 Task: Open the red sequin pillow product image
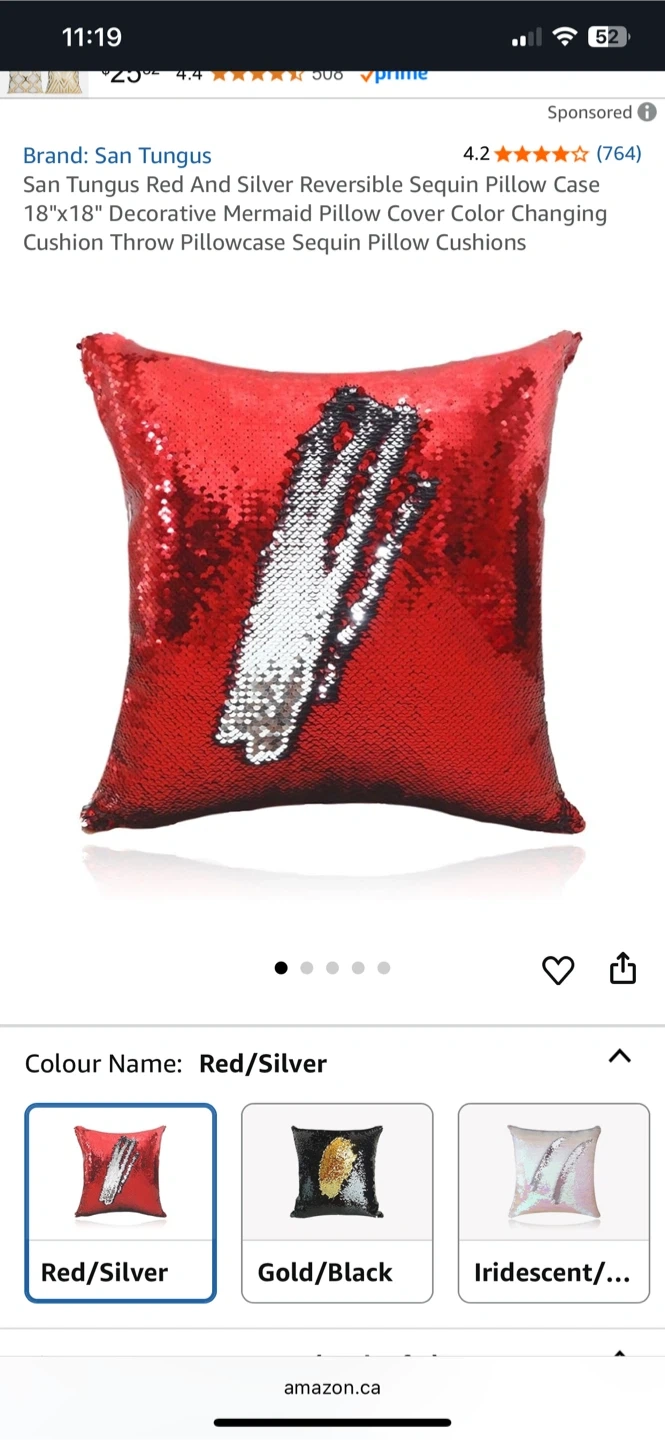pyautogui.click(x=332, y=583)
